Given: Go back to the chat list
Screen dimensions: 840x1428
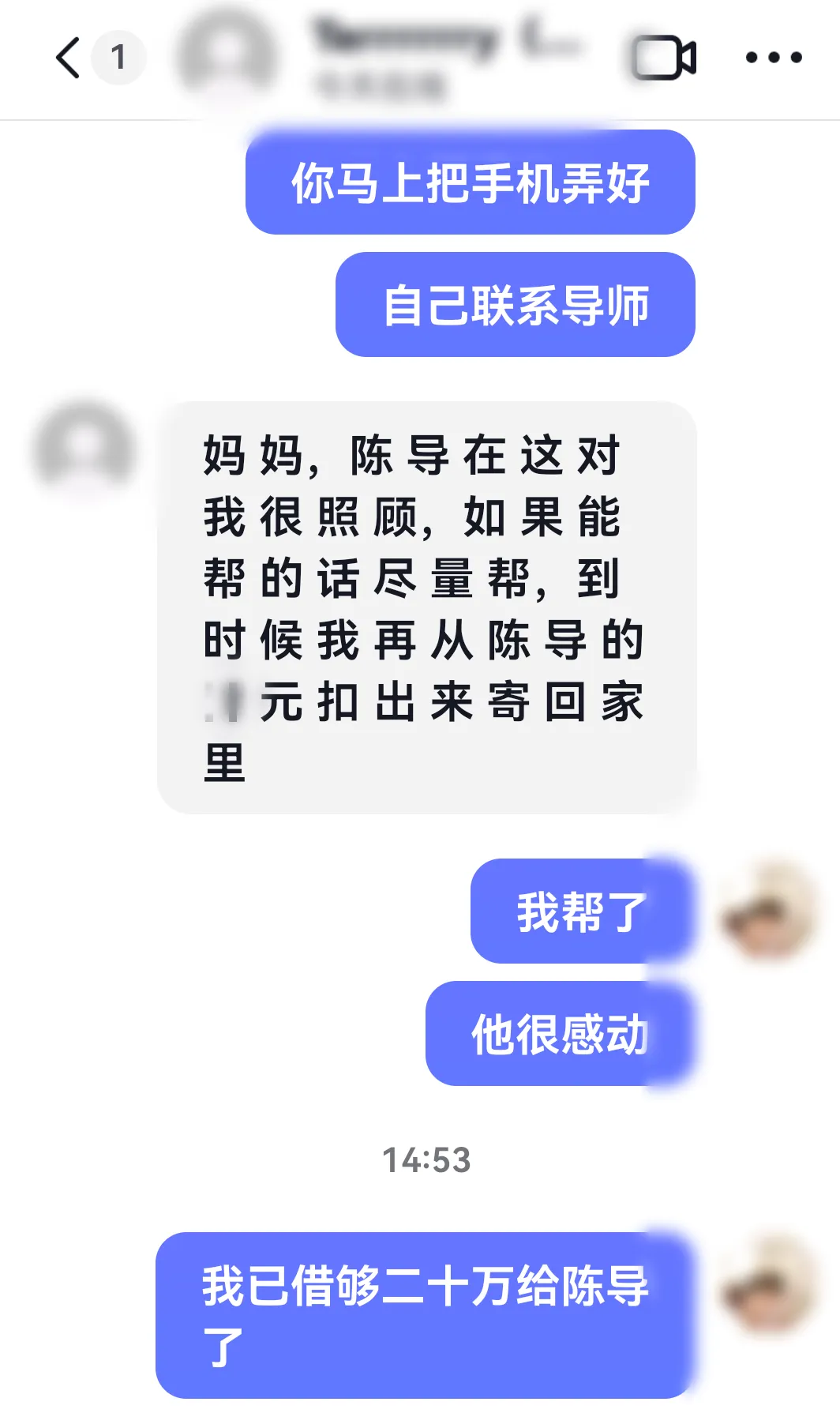Looking at the screenshot, I should 69,58.
